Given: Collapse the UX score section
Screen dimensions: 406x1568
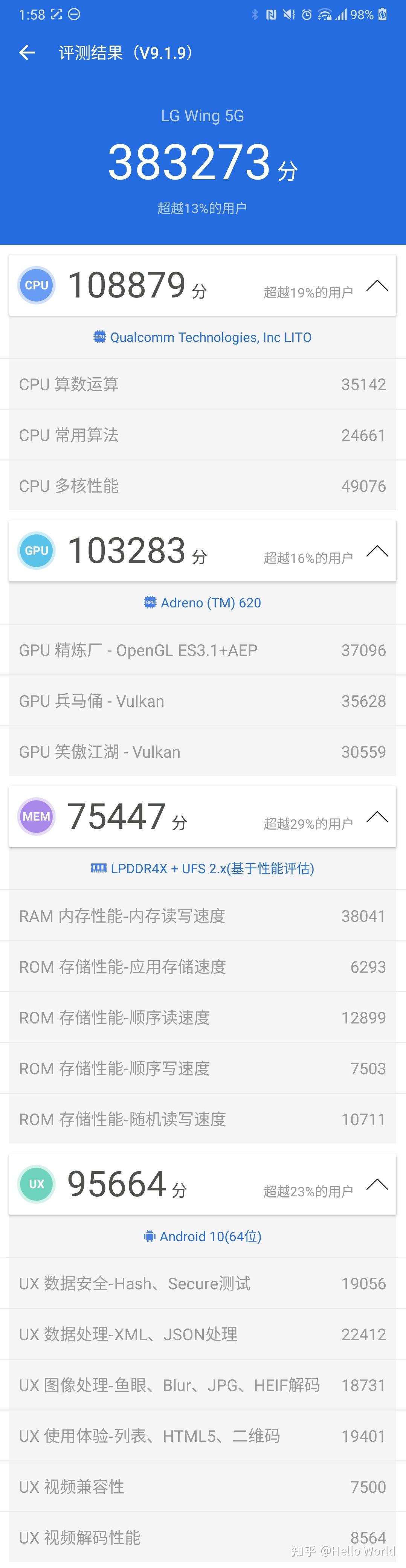Looking at the screenshot, I should [x=377, y=1184].
